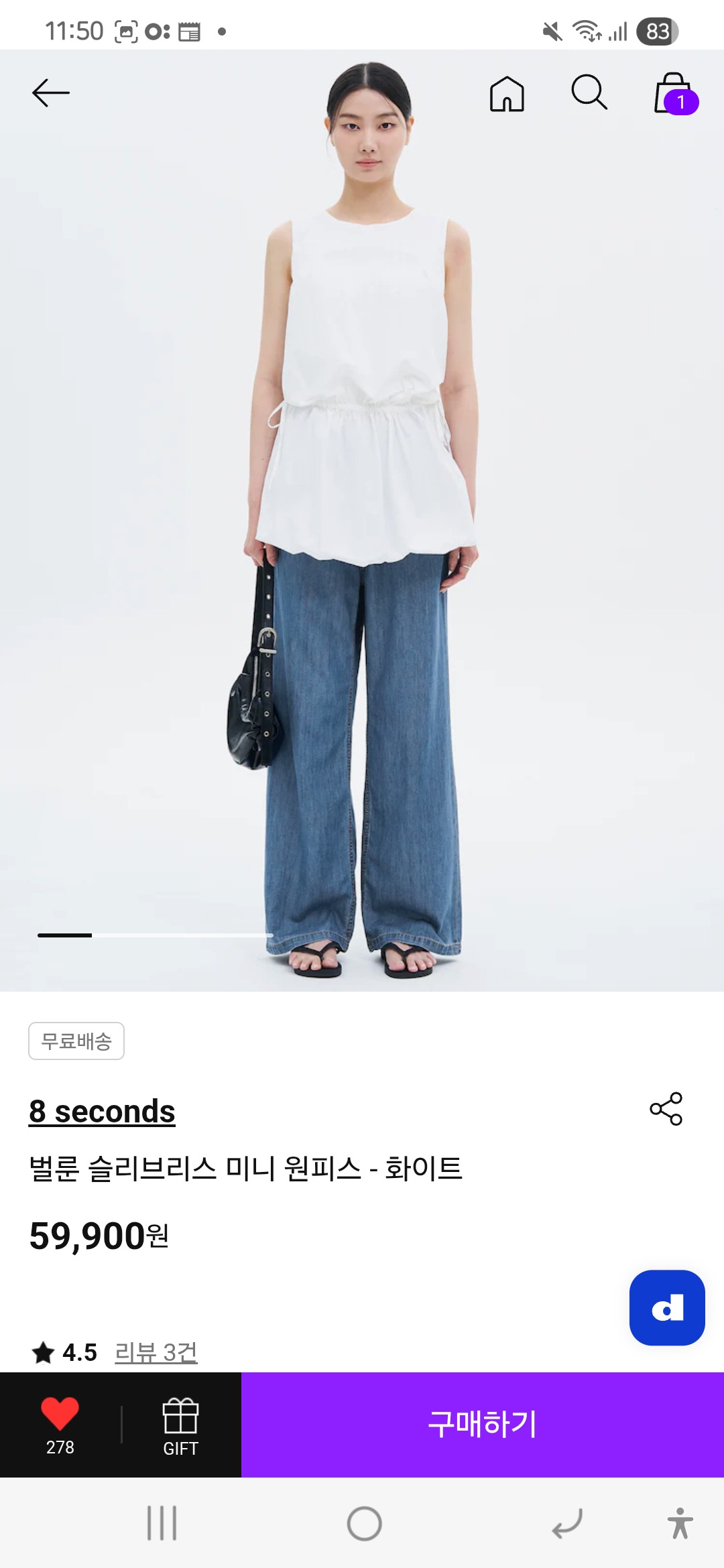The height and width of the screenshot is (1568, 724).
Task: Open the store home icon
Action: coord(507,93)
